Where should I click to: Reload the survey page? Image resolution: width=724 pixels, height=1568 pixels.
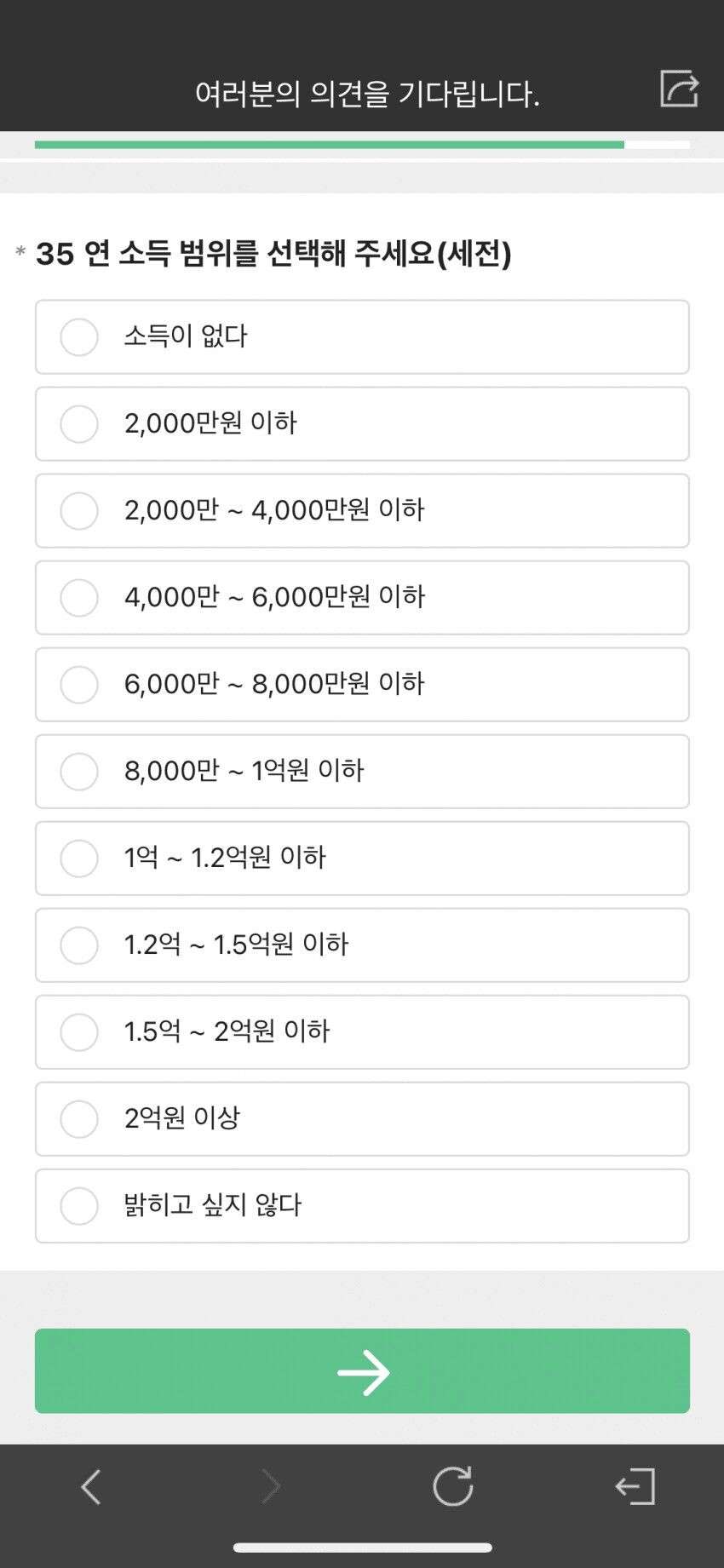point(452,1486)
